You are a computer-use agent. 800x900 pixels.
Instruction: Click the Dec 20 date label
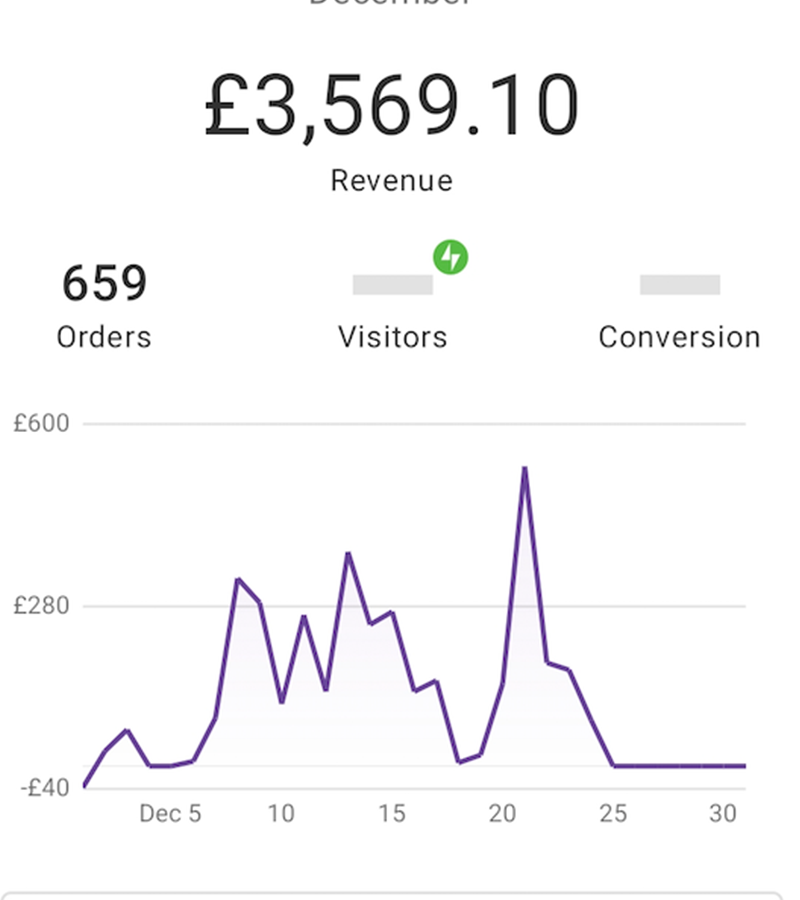coord(503,813)
